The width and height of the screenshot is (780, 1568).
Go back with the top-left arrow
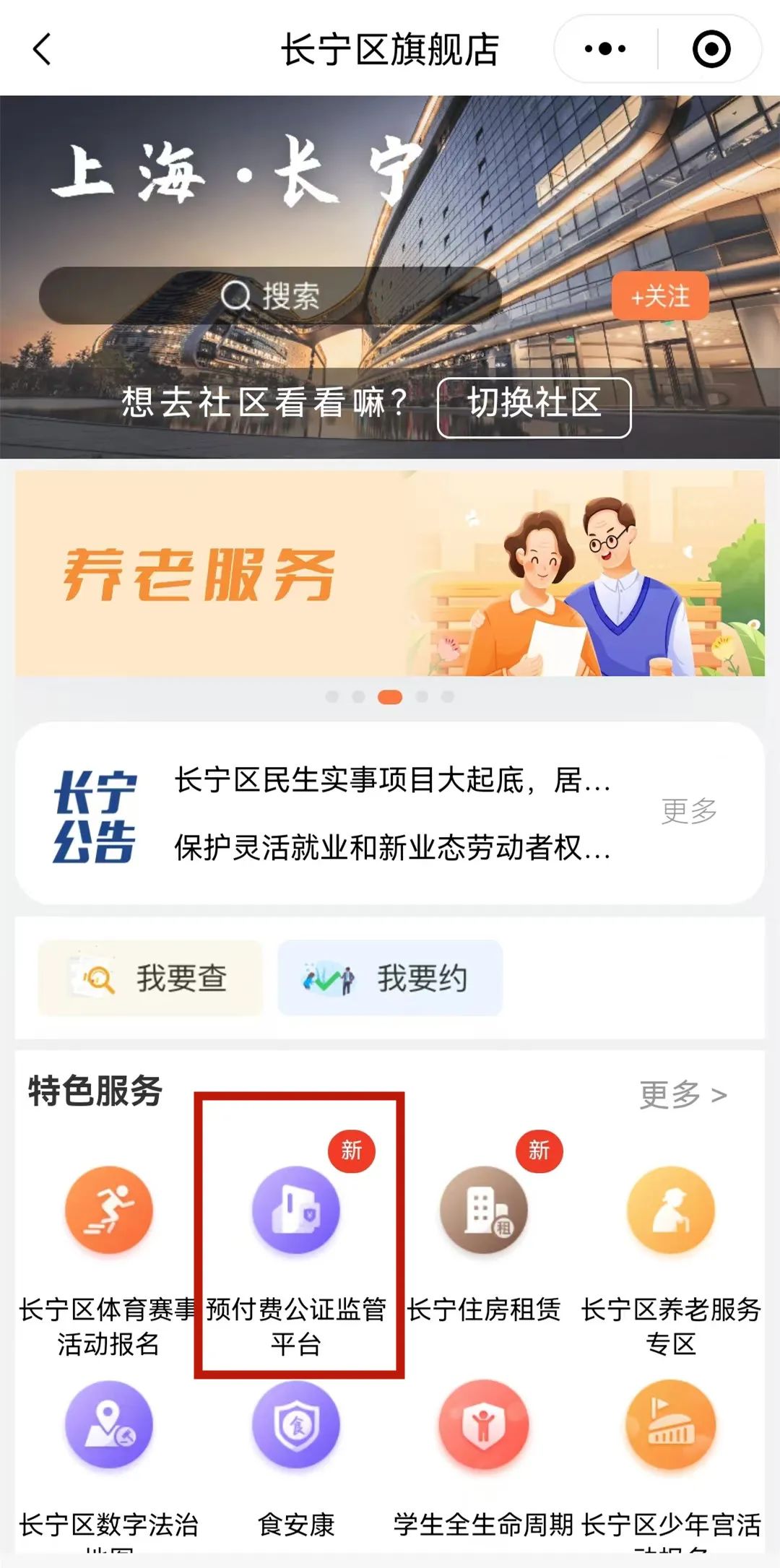tap(43, 49)
